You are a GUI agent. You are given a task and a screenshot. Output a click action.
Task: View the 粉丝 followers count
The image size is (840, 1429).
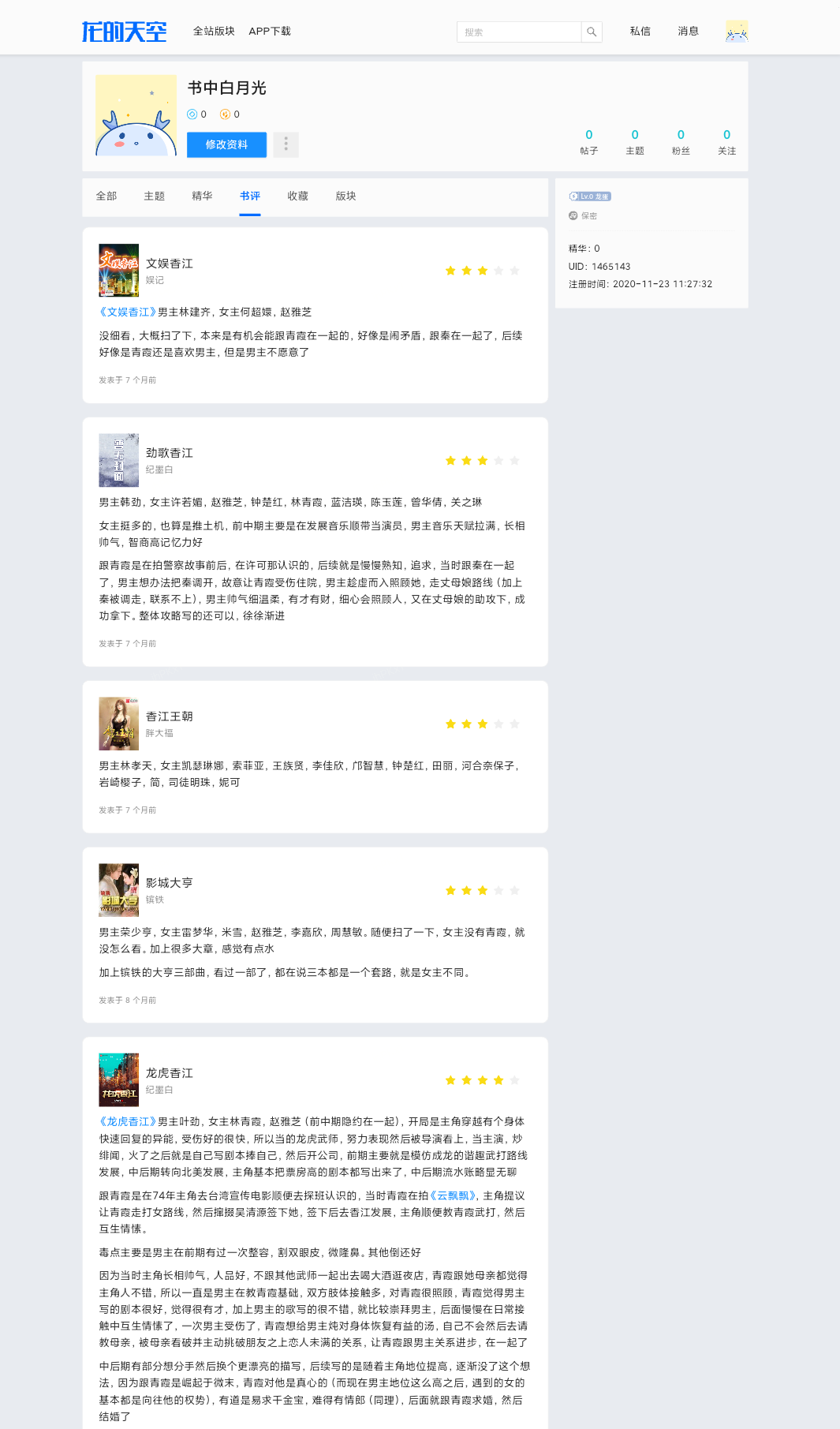coord(681,142)
